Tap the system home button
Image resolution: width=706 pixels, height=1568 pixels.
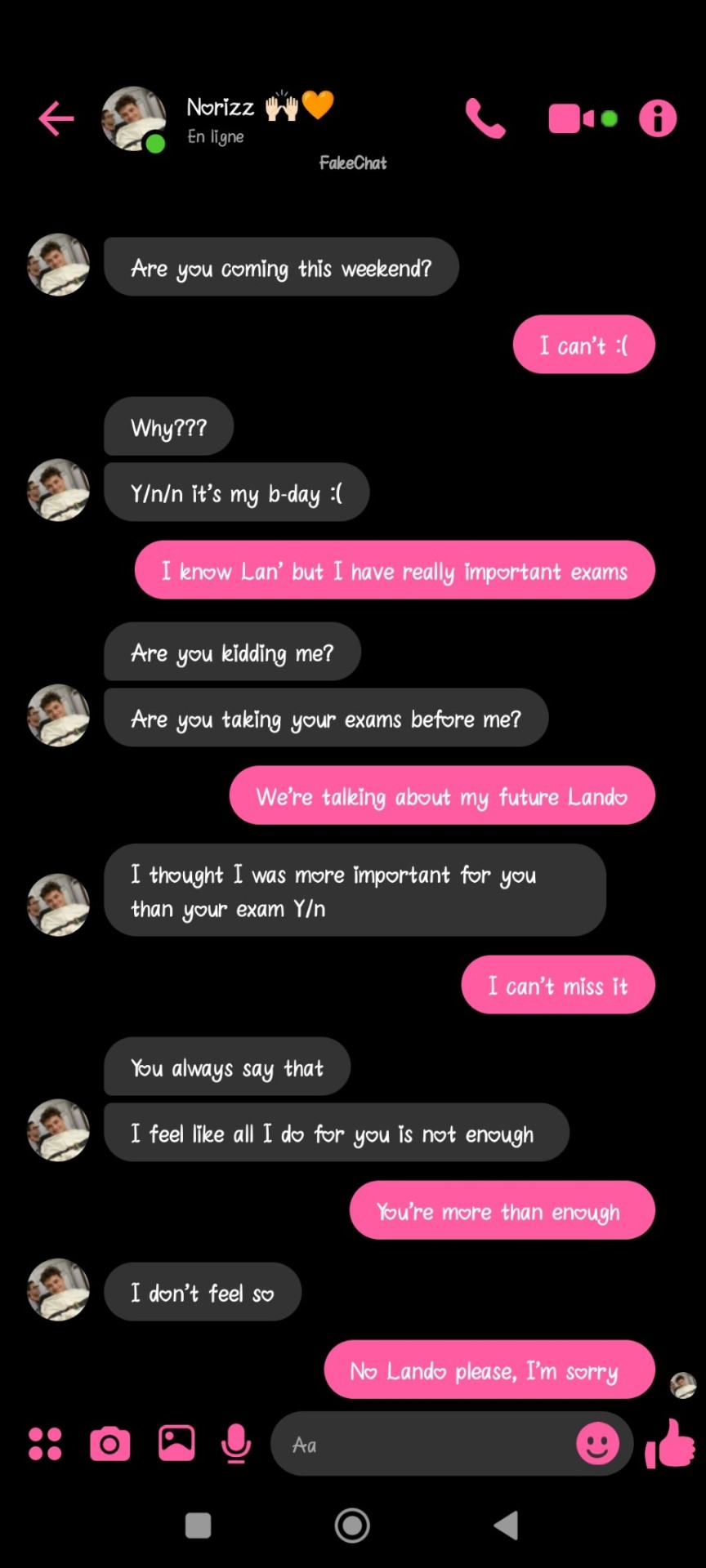tap(352, 1525)
